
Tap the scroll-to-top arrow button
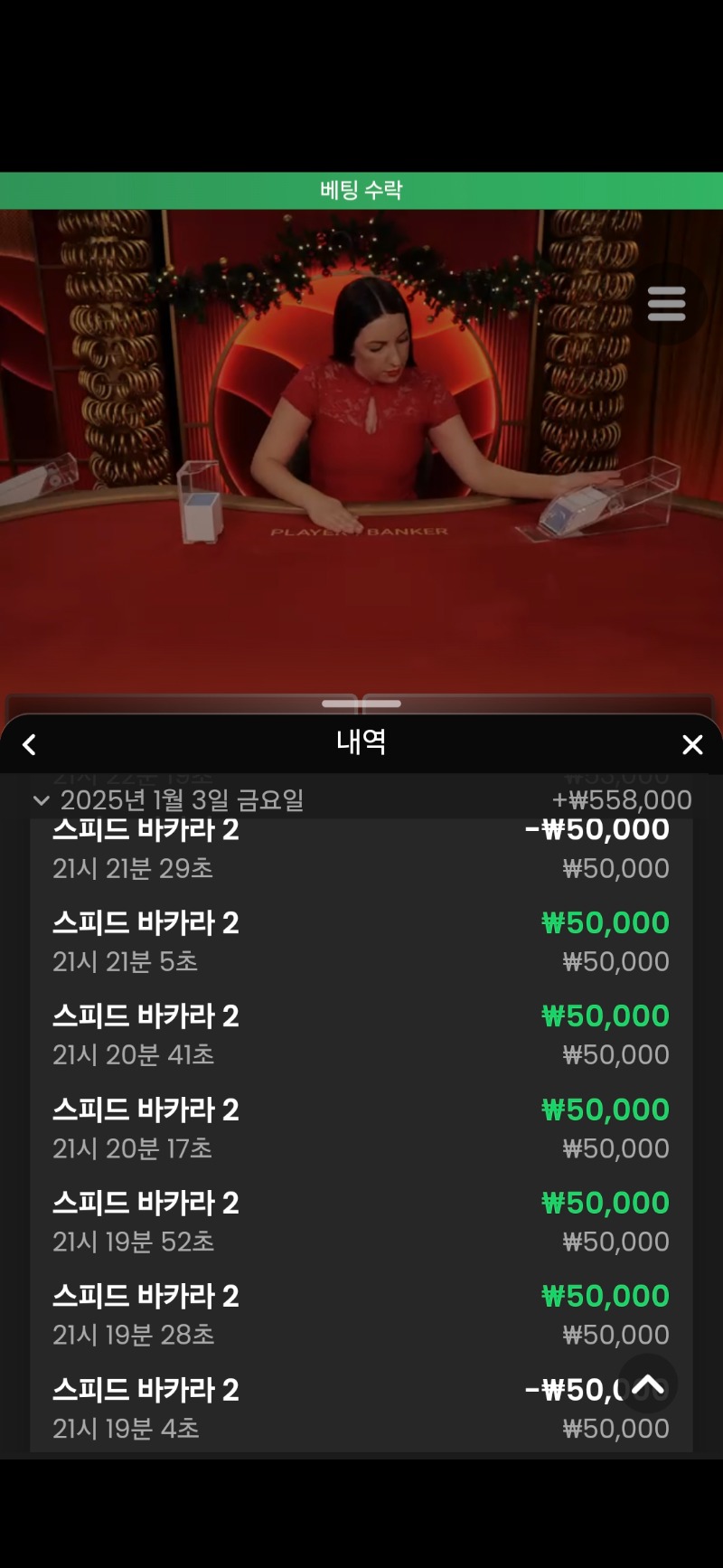pyautogui.click(x=647, y=1384)
